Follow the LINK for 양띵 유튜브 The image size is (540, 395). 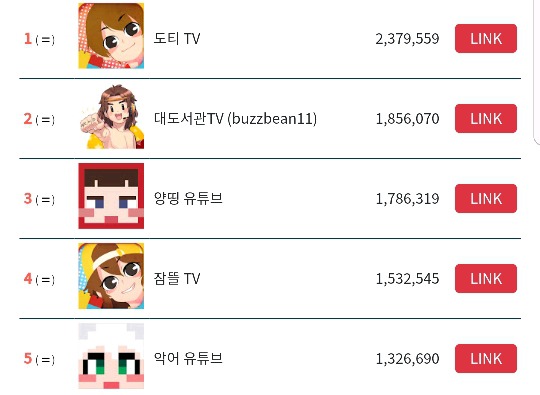[486, 198]
